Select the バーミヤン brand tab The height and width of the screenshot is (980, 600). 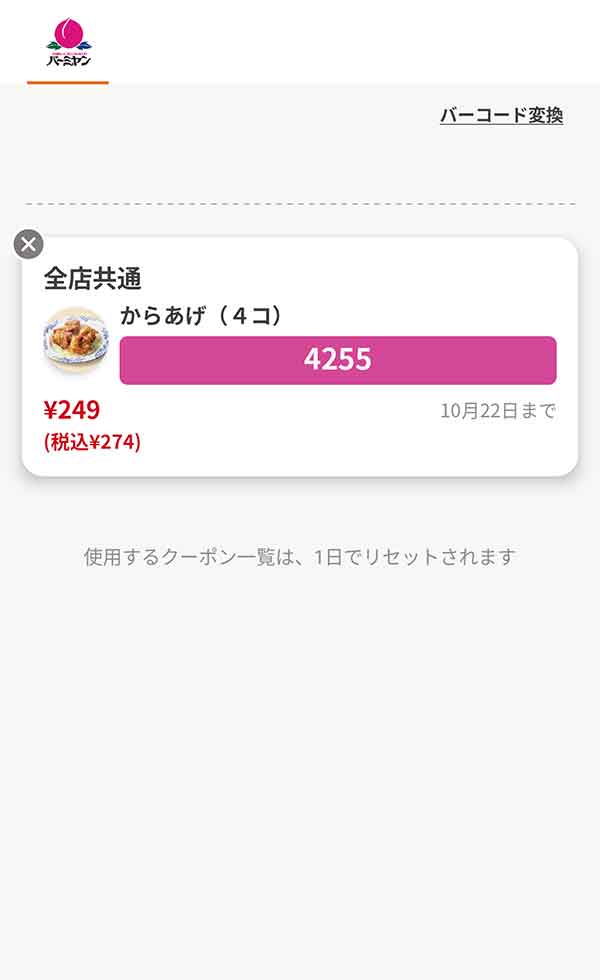click(x=68, y=42)
